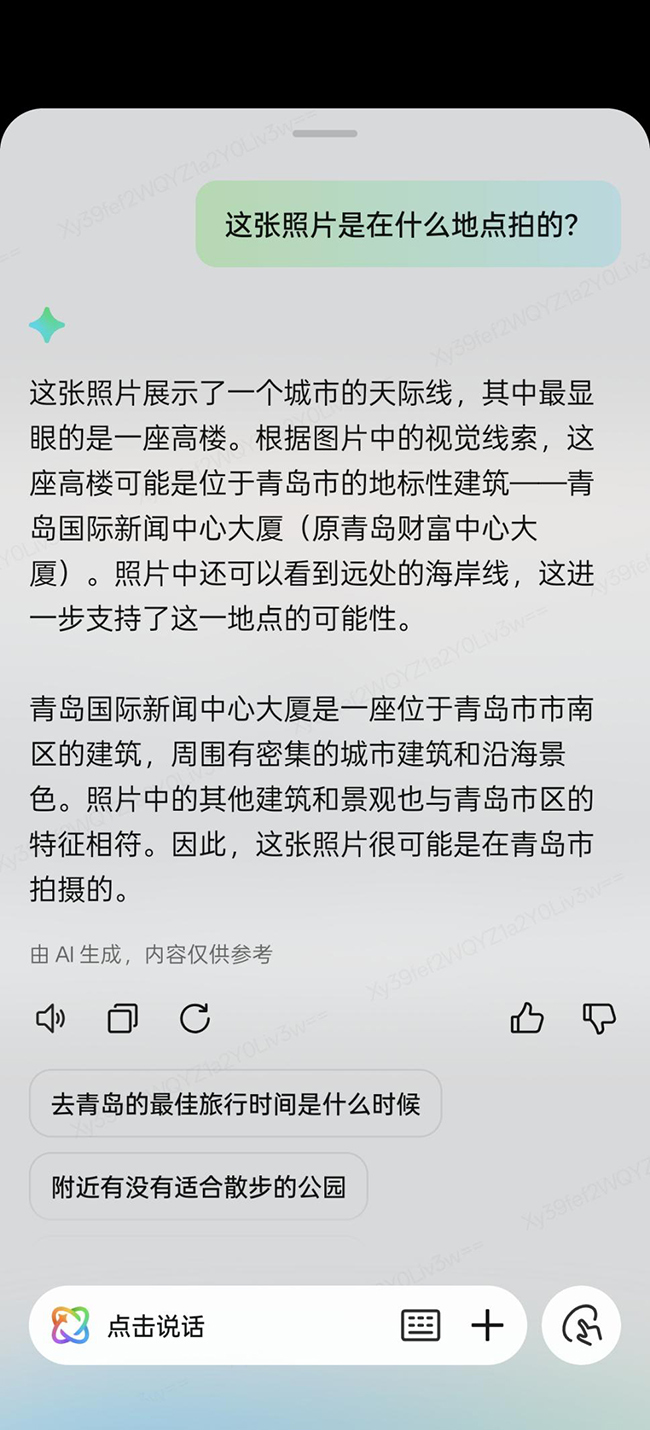Image resolution: width=650 pixels, height=1430 pixels.
Task: Select suggestion 去青岛的最佳旅行时间是什么时候
Action: pyautogui.click(x=235, y=1104)
